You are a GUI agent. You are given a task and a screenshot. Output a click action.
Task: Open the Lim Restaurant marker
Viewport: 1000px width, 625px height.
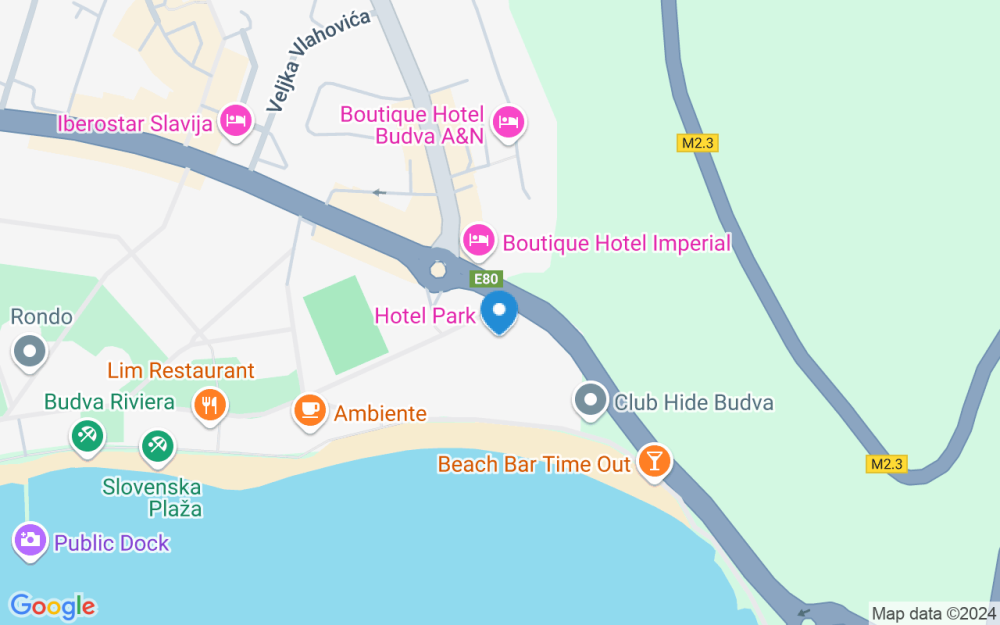tap(210, 404)
